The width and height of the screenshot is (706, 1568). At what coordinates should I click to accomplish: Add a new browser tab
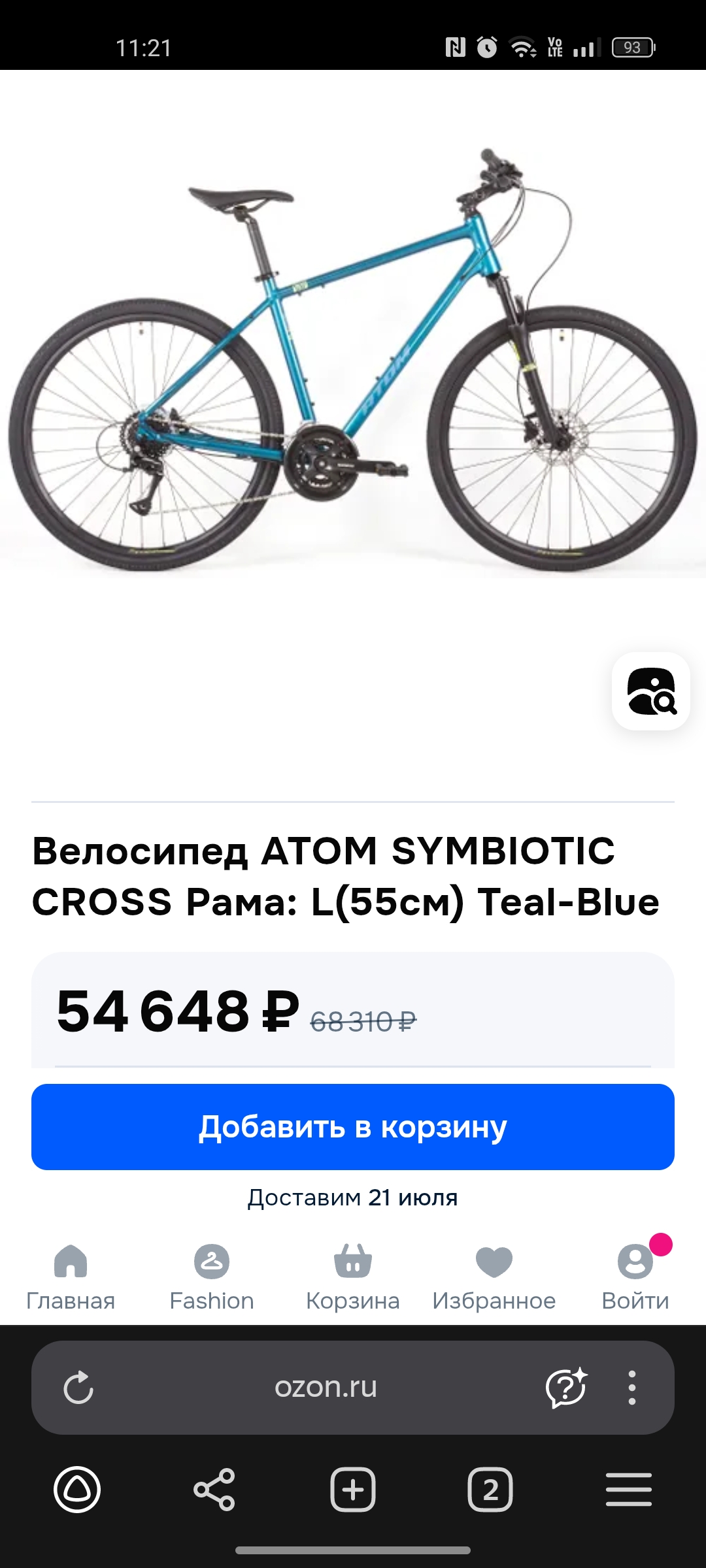pyautogui.click(x=353, y=1490)
